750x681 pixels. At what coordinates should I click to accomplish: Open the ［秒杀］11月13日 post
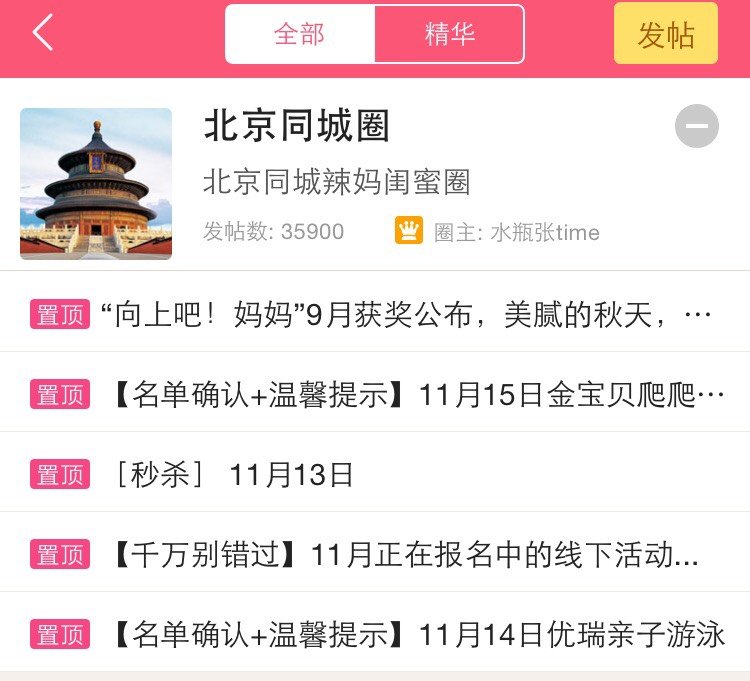(235, 475)
